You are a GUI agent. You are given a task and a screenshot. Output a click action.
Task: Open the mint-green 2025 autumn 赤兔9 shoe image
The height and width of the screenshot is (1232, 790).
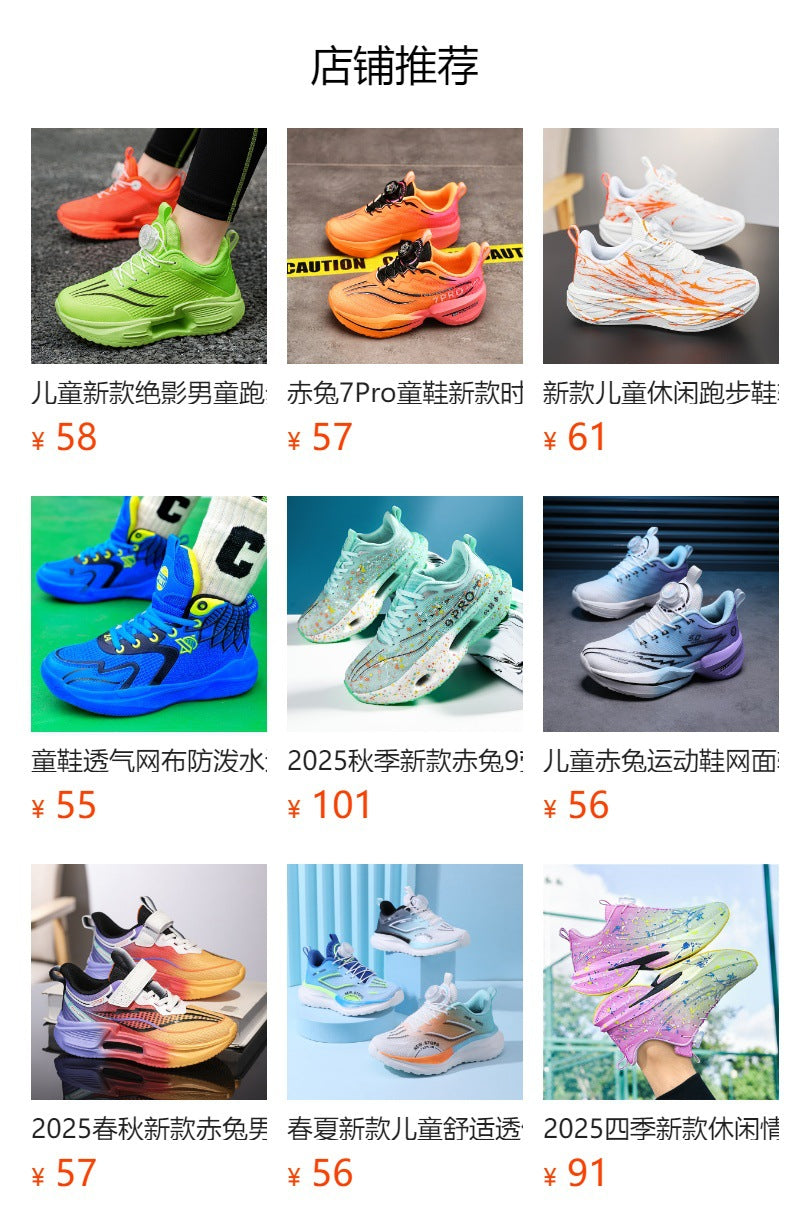(405, 613)
